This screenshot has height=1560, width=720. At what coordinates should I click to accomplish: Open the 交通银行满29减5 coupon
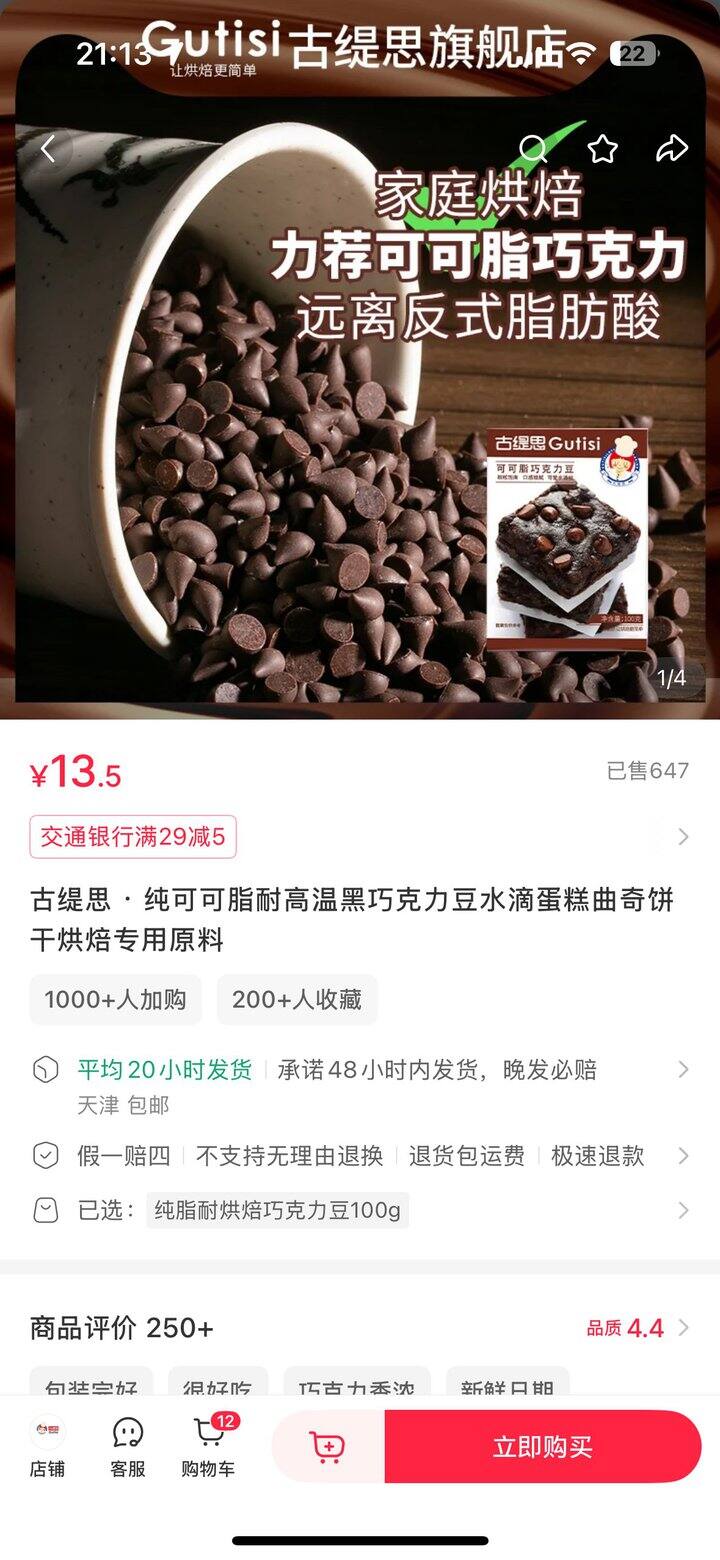click(x=133, y=837)
